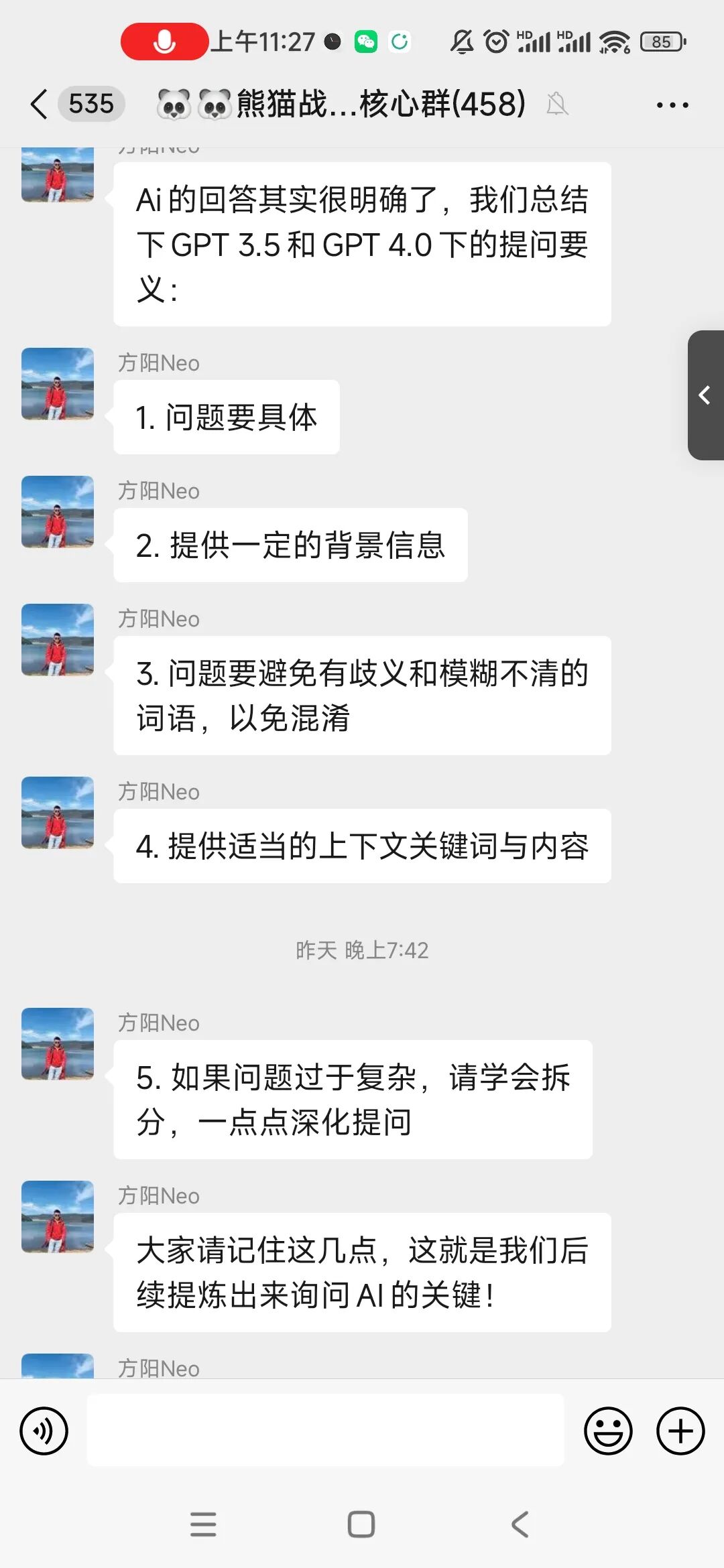Open the plus attachments menu
This screenshot has height=1568, width=724.
680,1431
